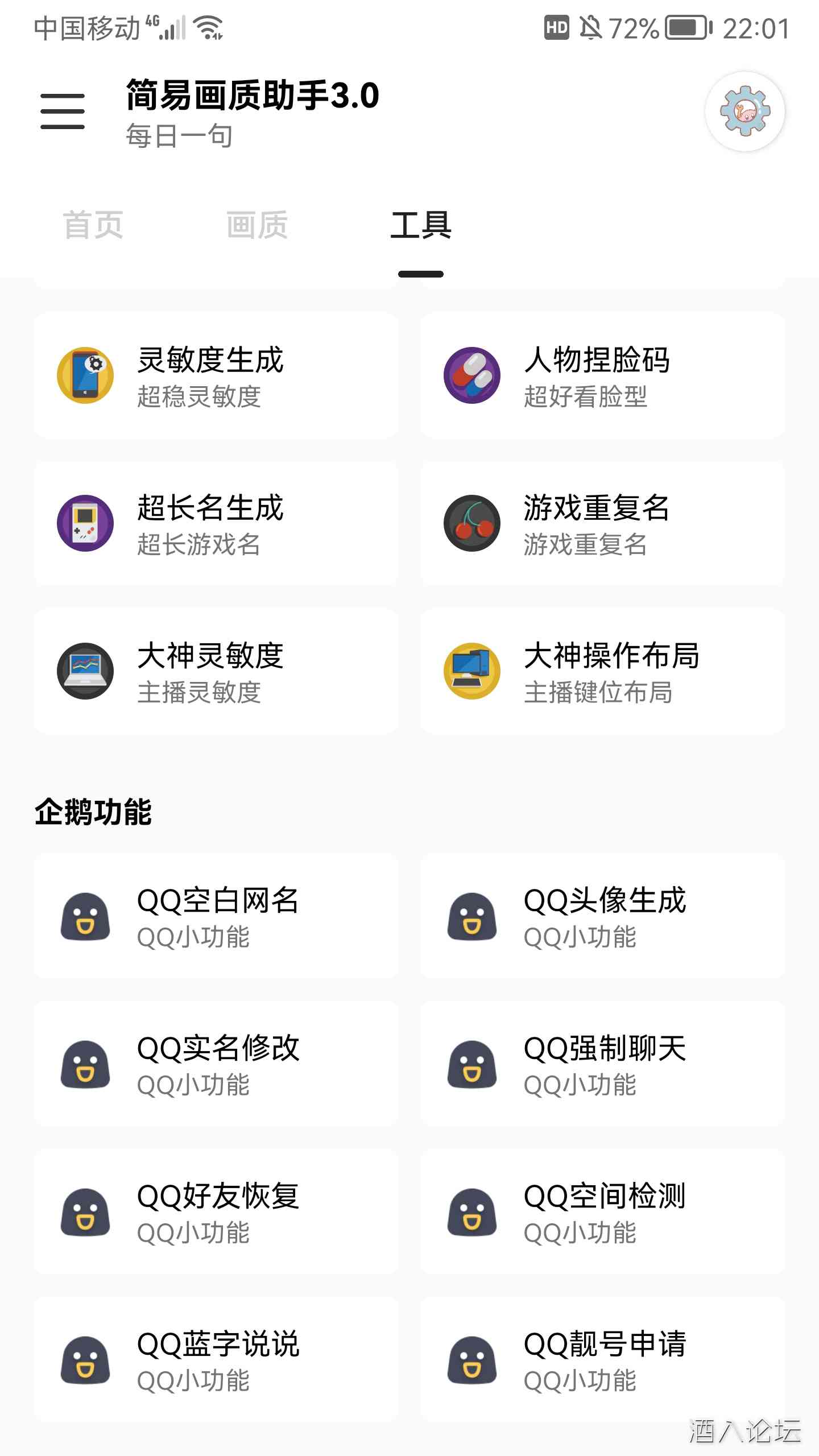
Task: Open the QQ强制聊天 tool
Action: (603, 1064)
